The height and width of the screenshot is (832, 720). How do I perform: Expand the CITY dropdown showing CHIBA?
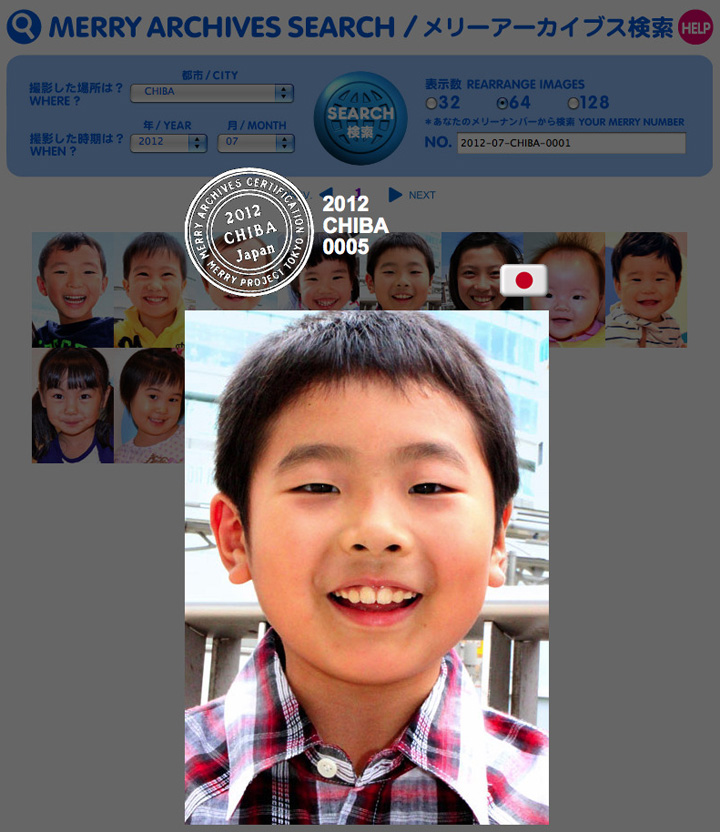click(x=211, y=92)
